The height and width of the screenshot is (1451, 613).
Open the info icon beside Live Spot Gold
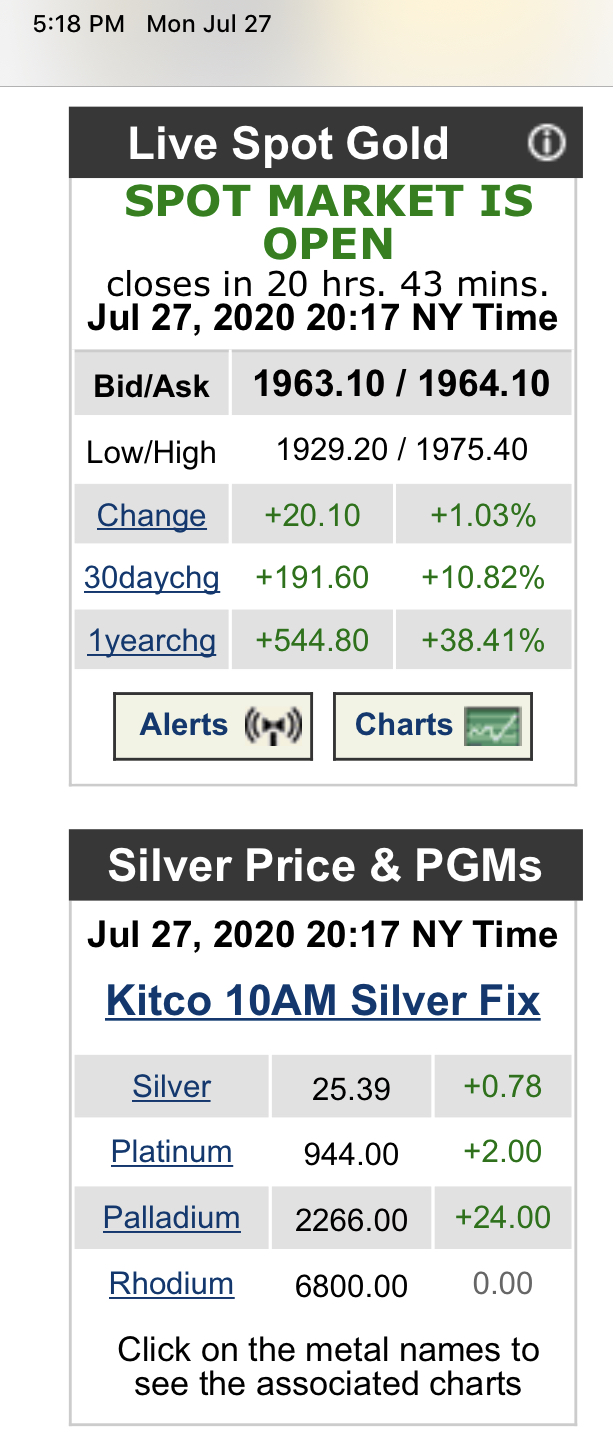[546, 144]
